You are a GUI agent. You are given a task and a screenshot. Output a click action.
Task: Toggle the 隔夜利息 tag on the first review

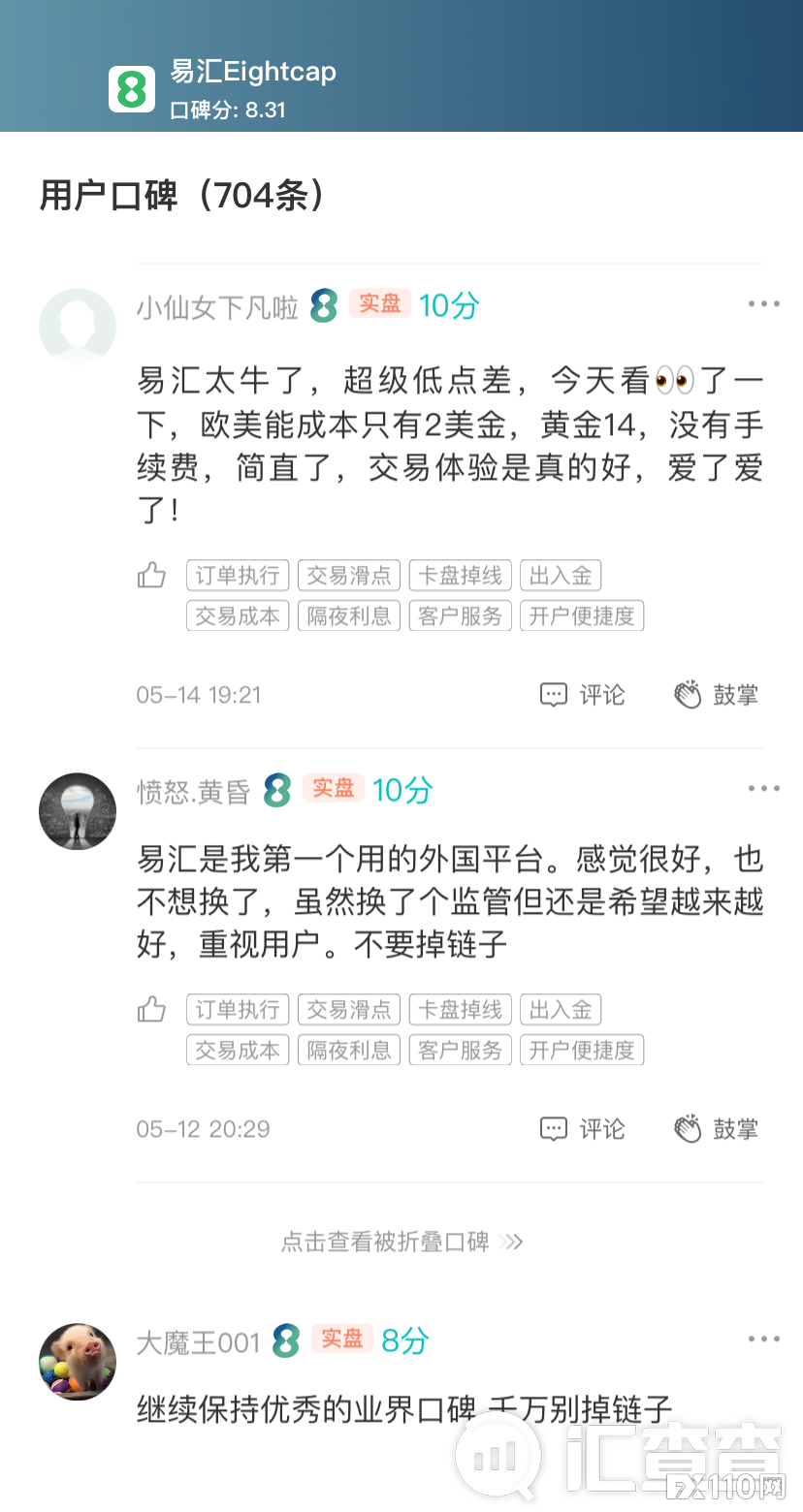click(348, 615)
